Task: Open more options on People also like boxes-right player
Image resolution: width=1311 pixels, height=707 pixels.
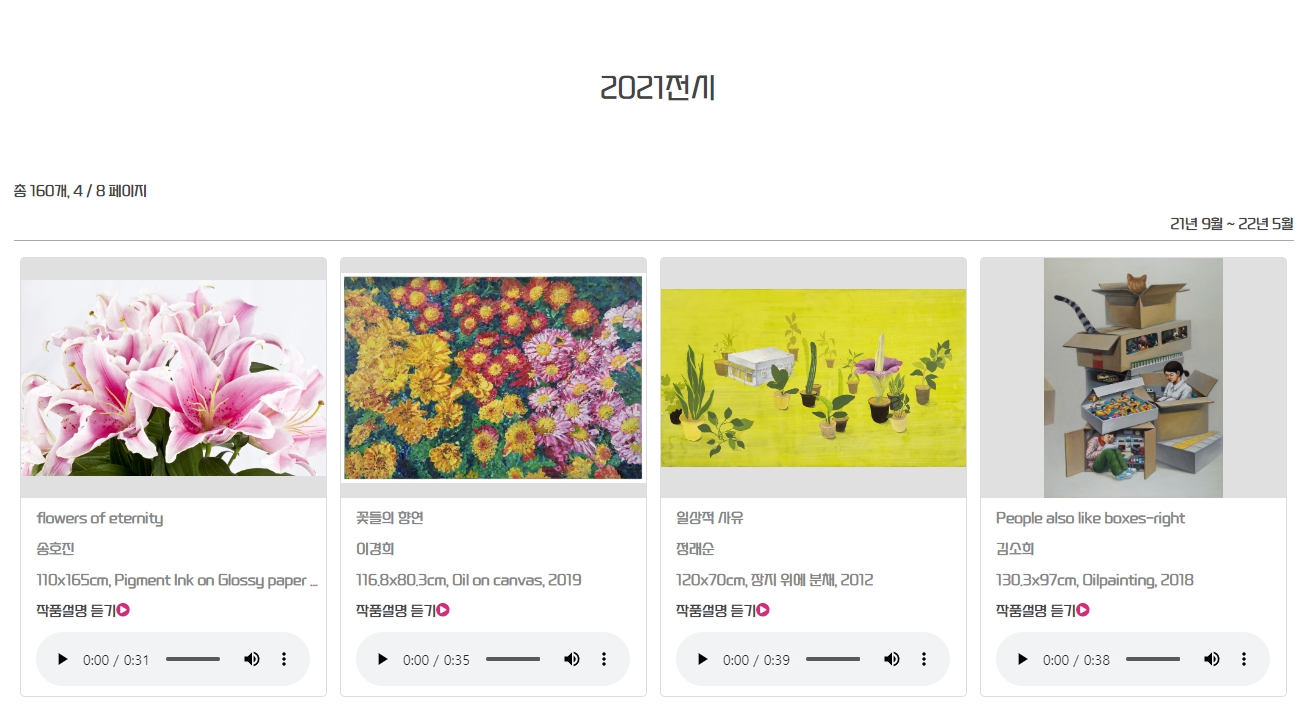Action: [1244, 659]
